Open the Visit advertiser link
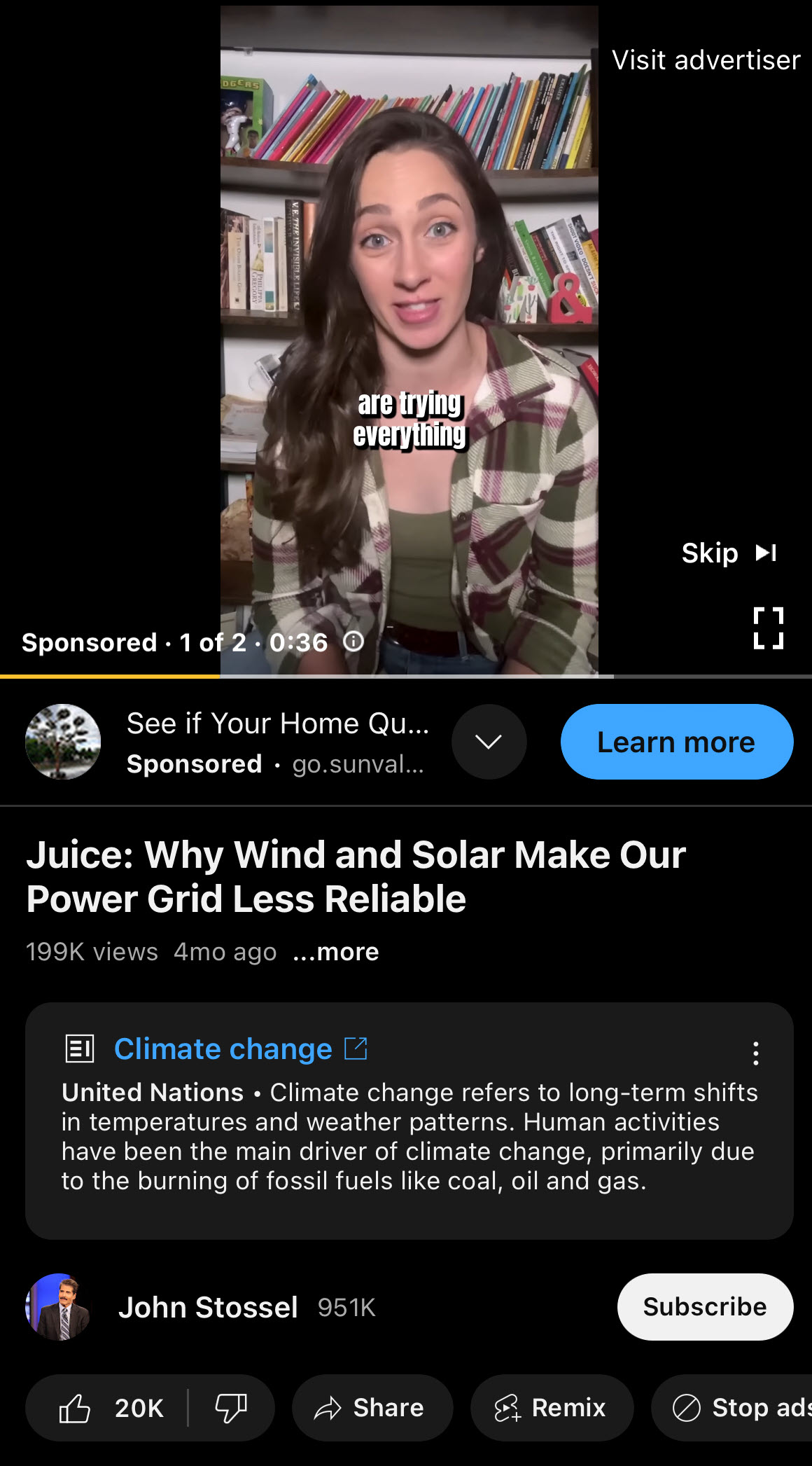Screen dimensions: 812x1466 pyautogui.click(x=706, y=60)
